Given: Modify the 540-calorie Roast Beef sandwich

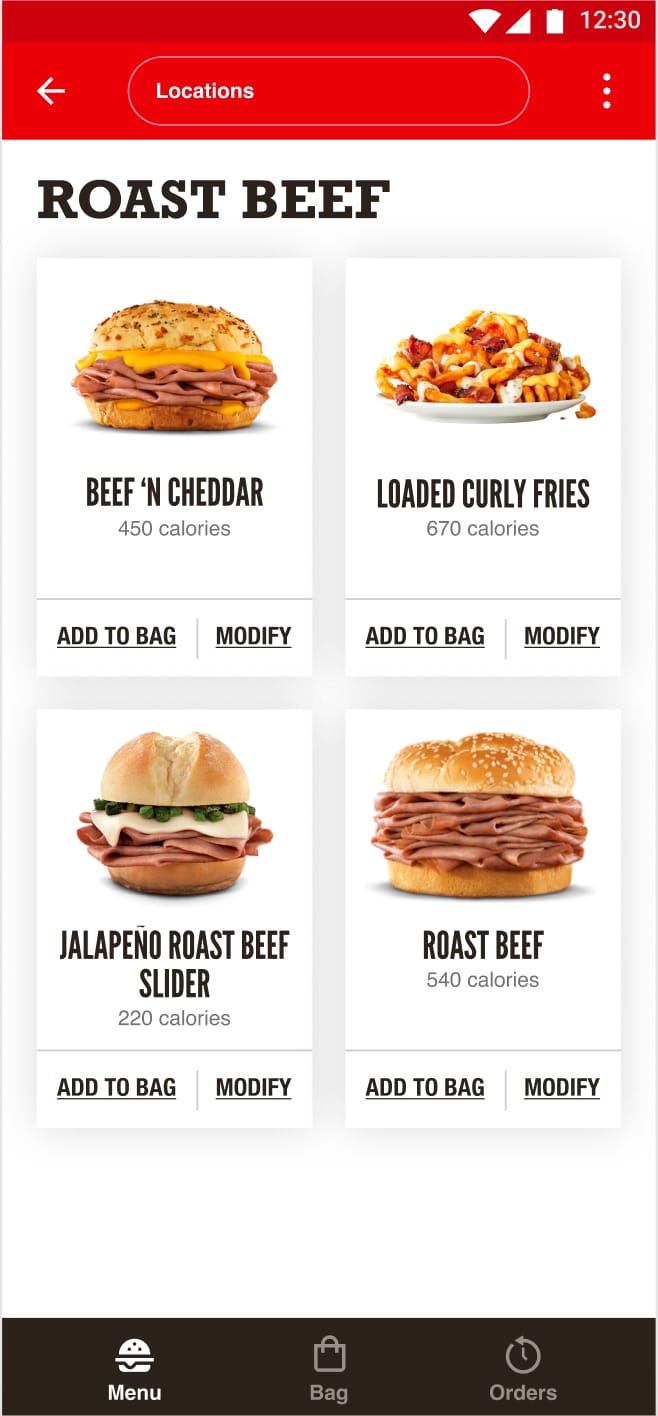Looking at the screenshot, I should [x=562, y=1087].
